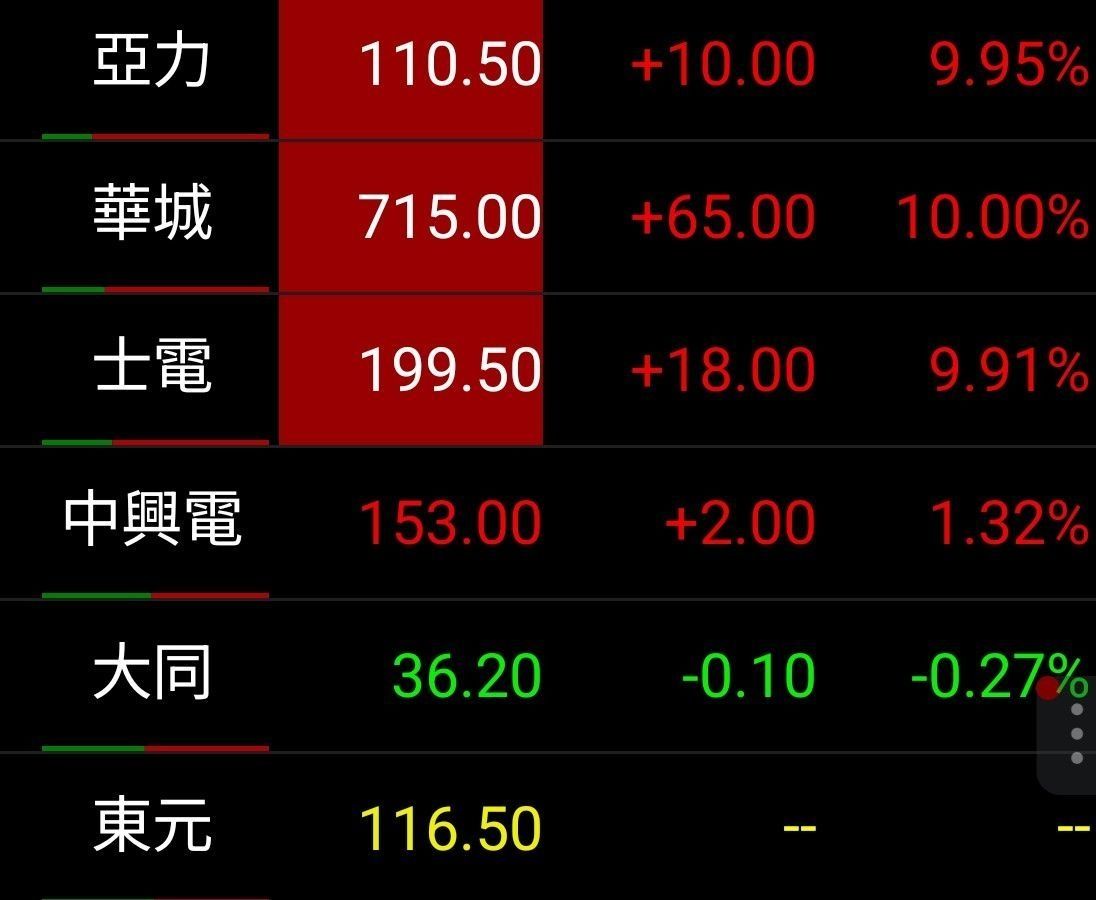Viewport: 1096px width, 900px height.
Task: Open the 亞力 stock quote row
Action: pyautogui.click(x=548, y=69)
